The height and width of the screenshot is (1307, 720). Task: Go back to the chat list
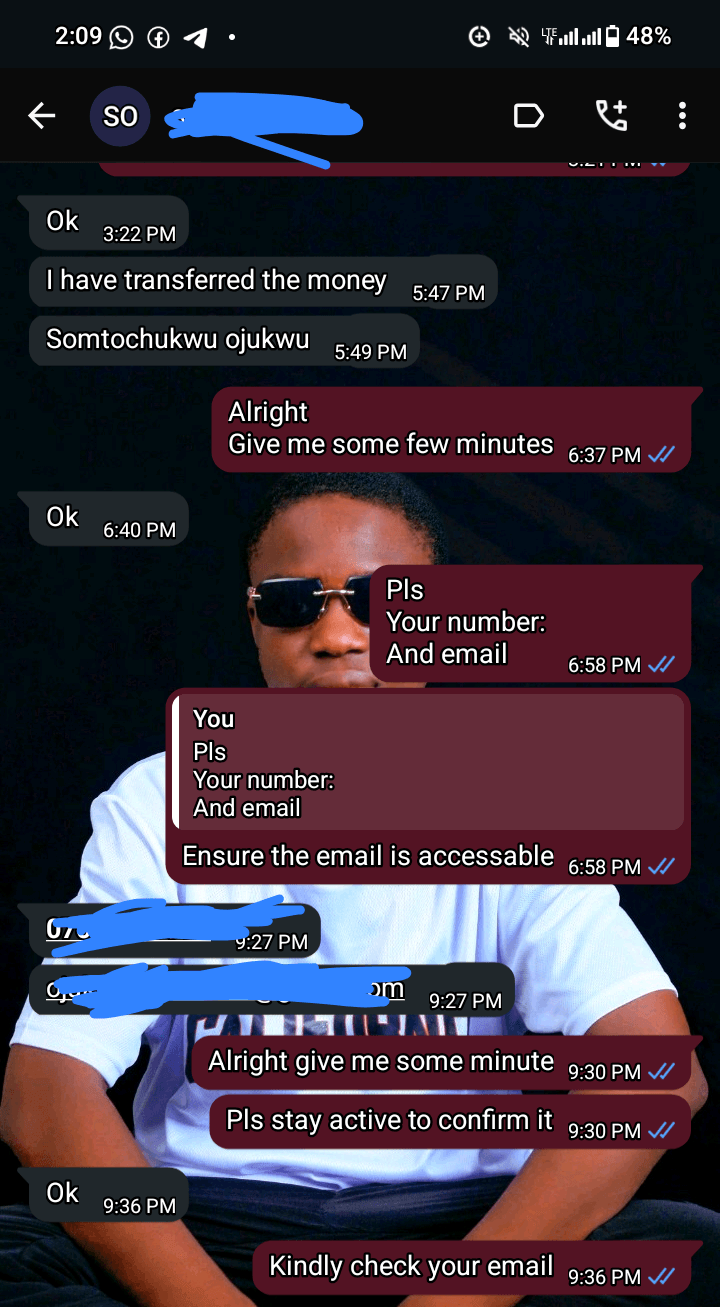click(x=41, y=116)
